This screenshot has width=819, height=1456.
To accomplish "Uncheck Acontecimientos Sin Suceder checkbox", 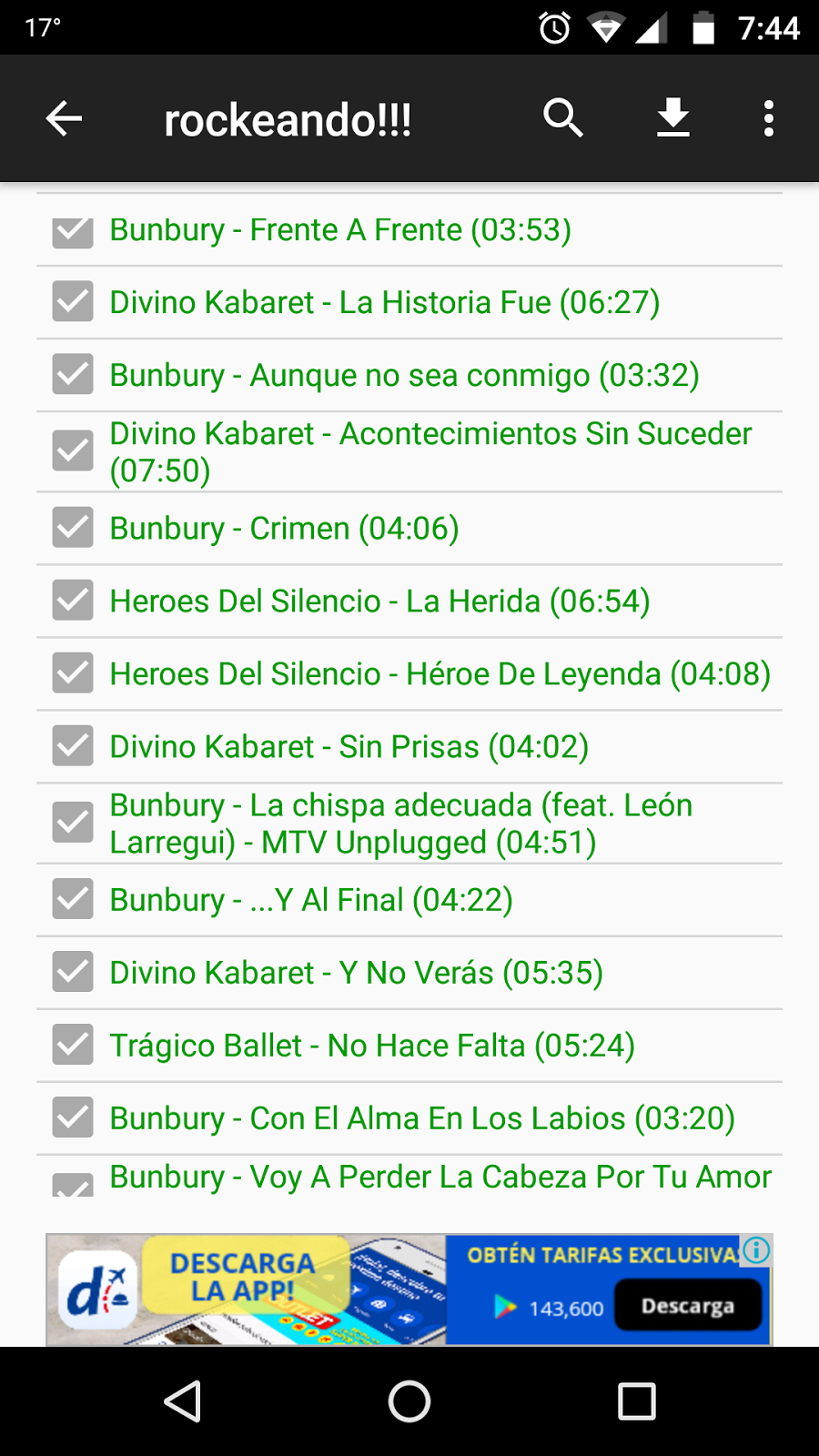I will pos(73,450).
